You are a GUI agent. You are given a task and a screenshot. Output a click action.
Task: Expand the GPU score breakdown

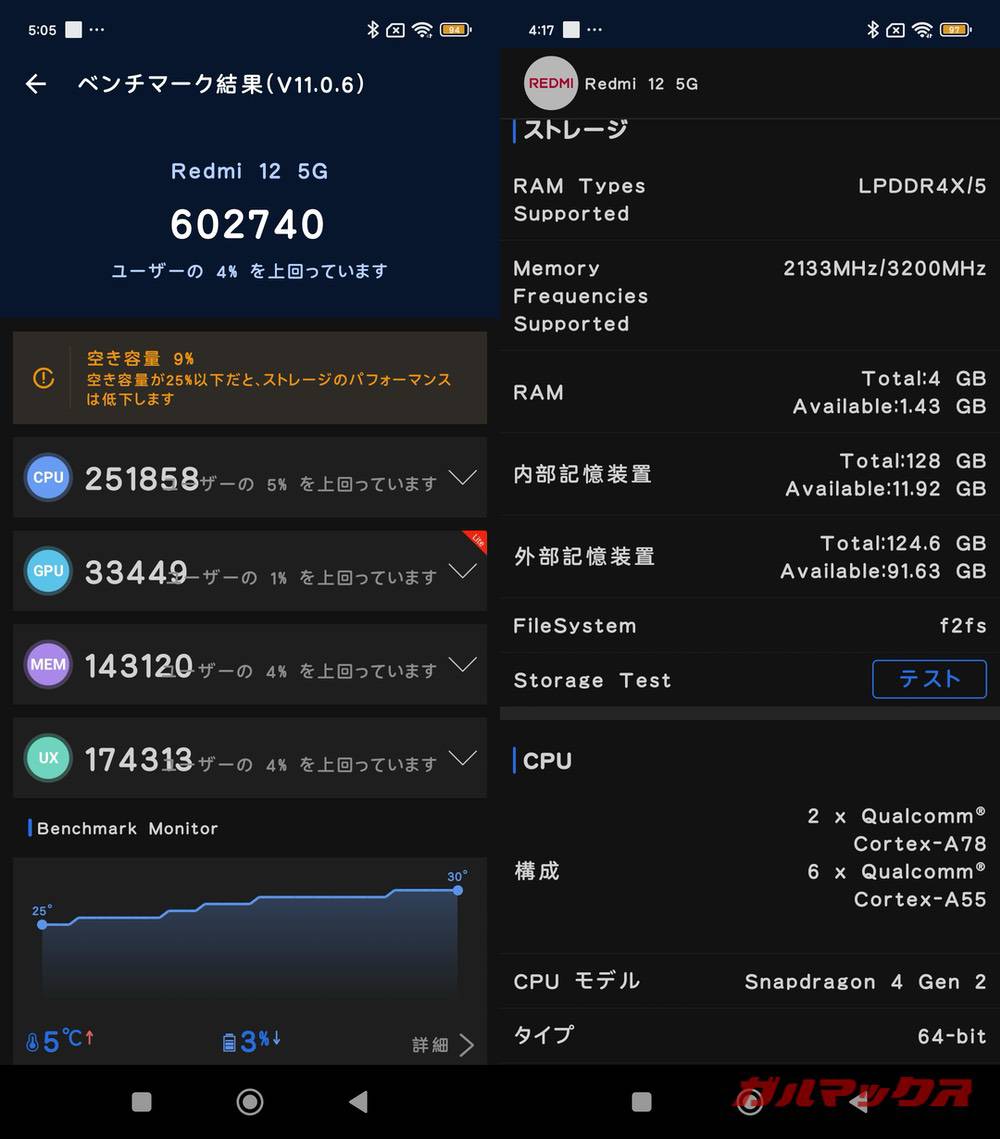click(x=463, y=571)
